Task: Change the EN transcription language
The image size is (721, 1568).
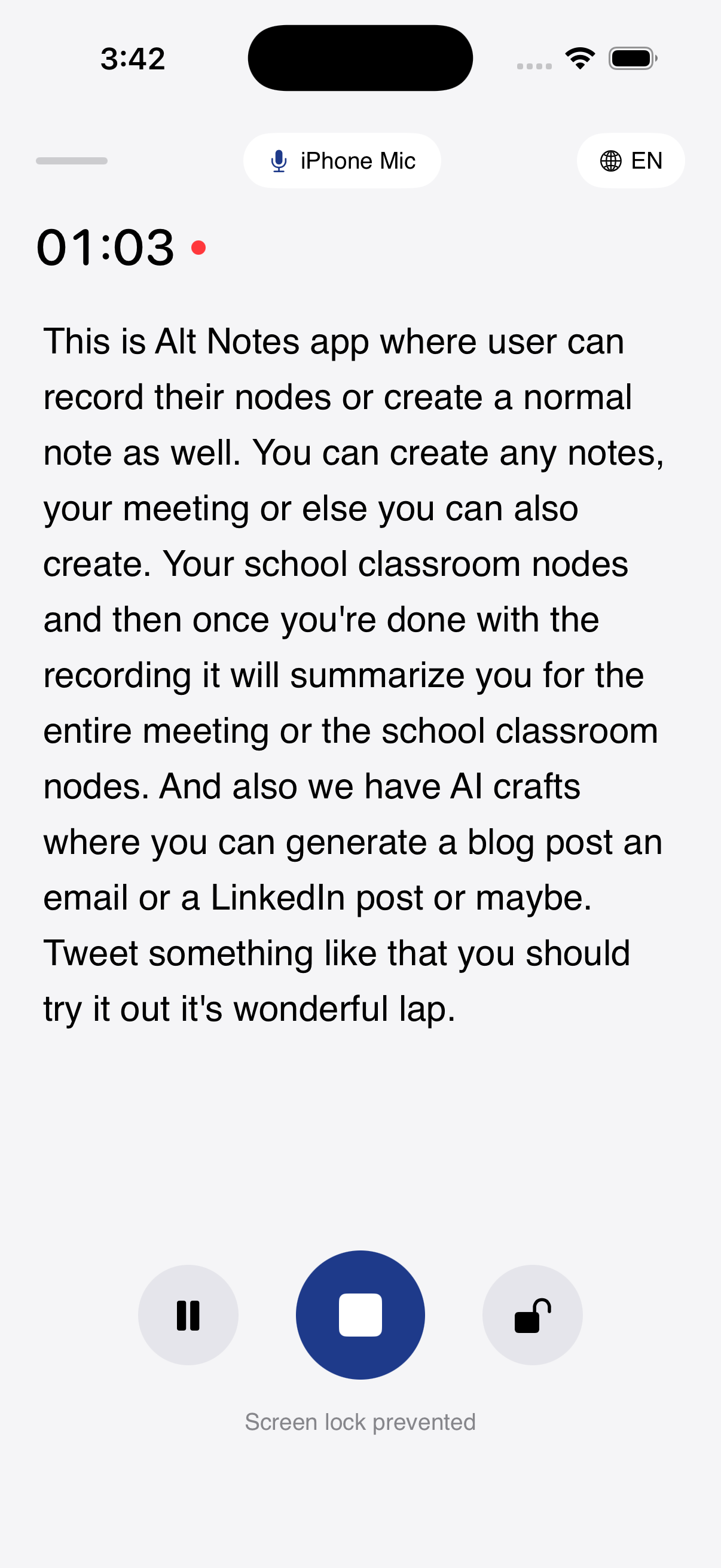Action: click(630, 161)
